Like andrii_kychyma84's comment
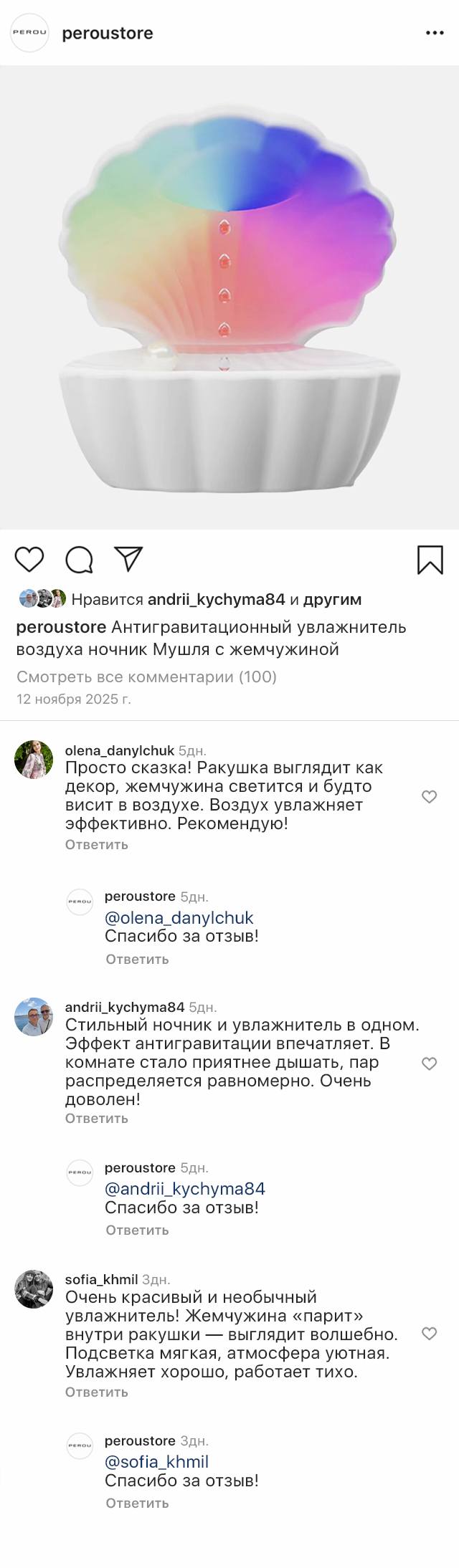459x1568 pixels. (x=429, y=1063)
